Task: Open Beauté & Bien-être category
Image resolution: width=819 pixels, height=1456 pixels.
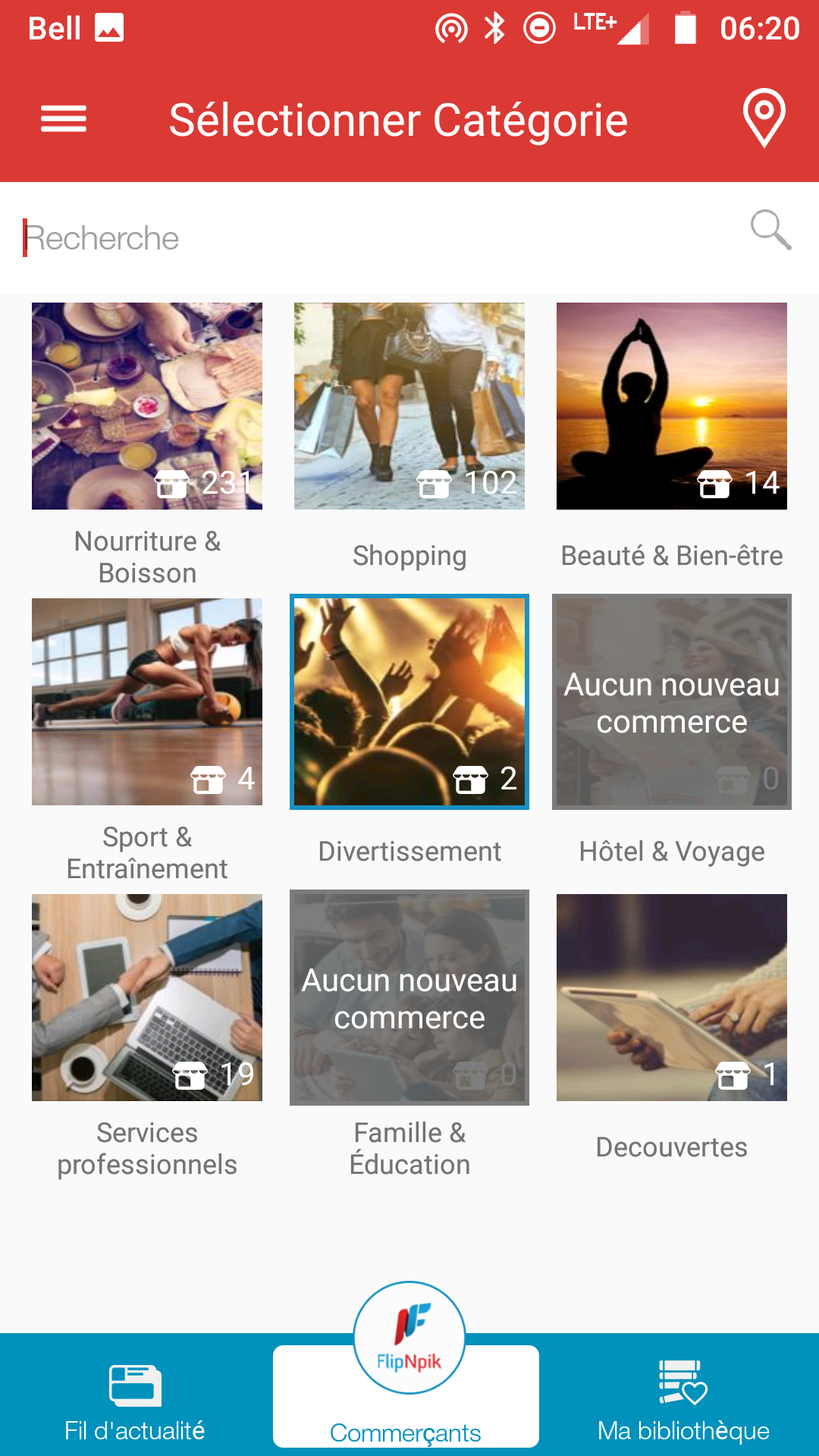Action: [x=672, y=406]
